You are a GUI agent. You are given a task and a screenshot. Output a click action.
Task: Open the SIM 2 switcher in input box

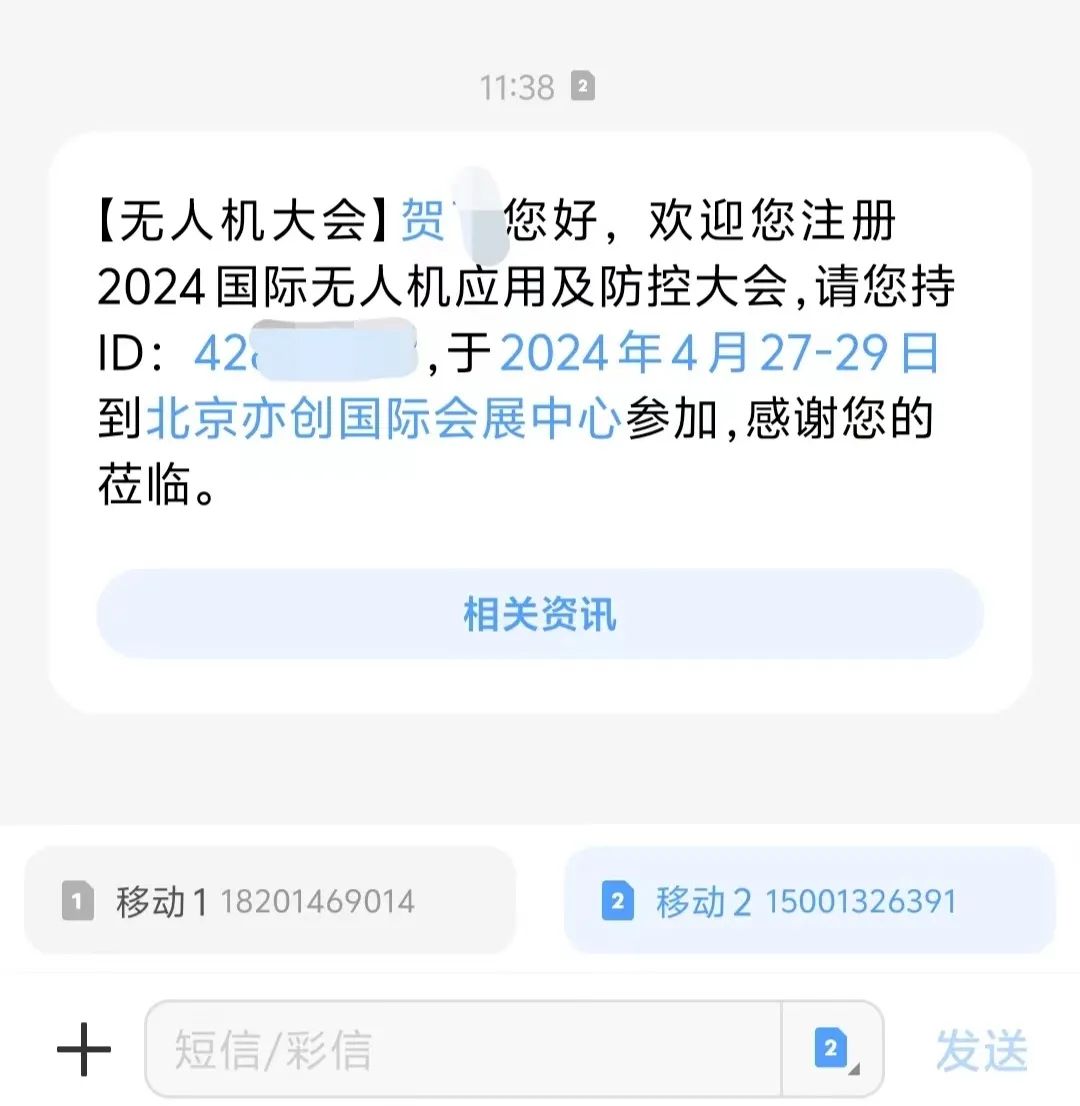(832, 1050)
